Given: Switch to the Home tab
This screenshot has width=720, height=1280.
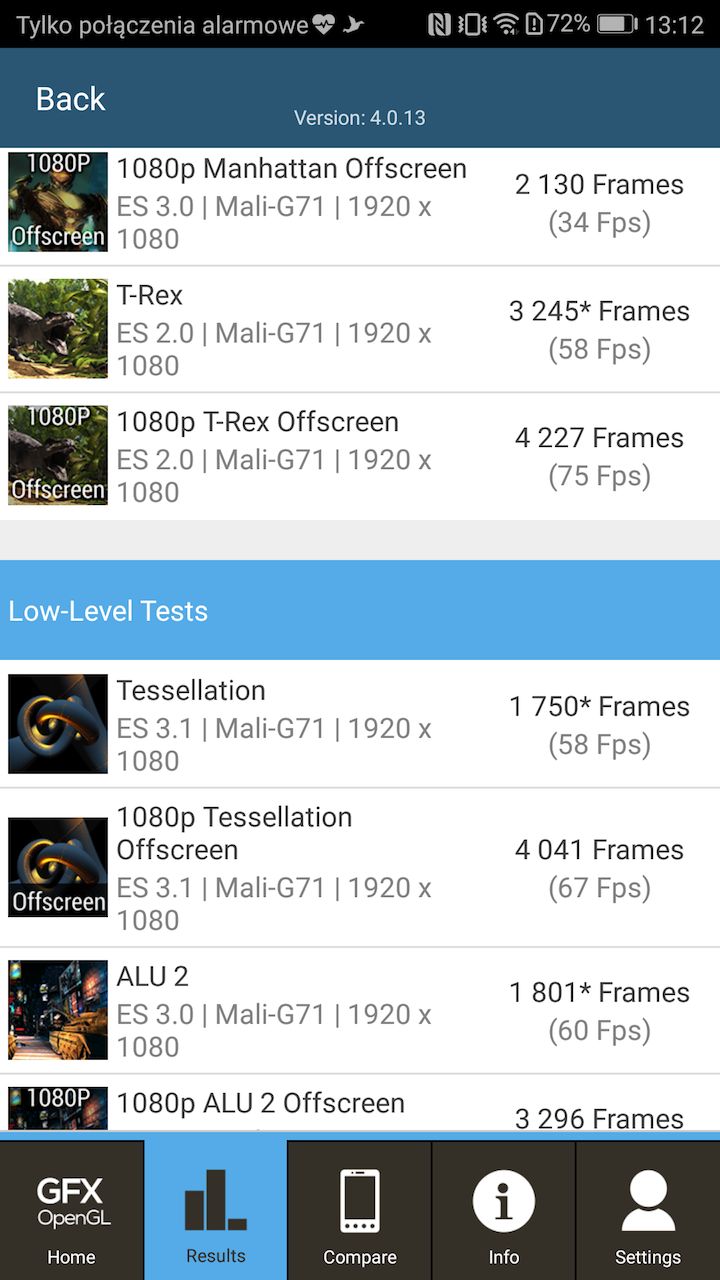Looking at the screenshot, I should click(72, 1210).
